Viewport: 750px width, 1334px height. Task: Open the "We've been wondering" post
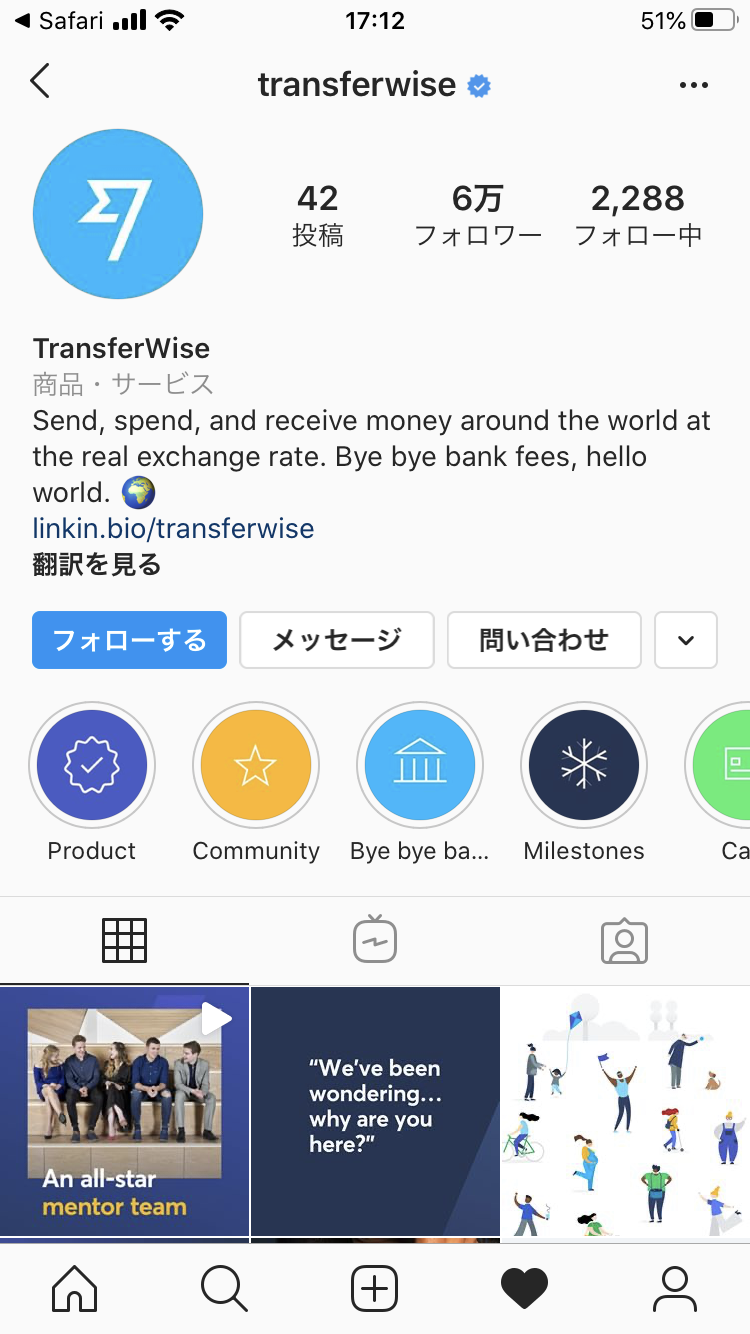tap(375, 1110)
